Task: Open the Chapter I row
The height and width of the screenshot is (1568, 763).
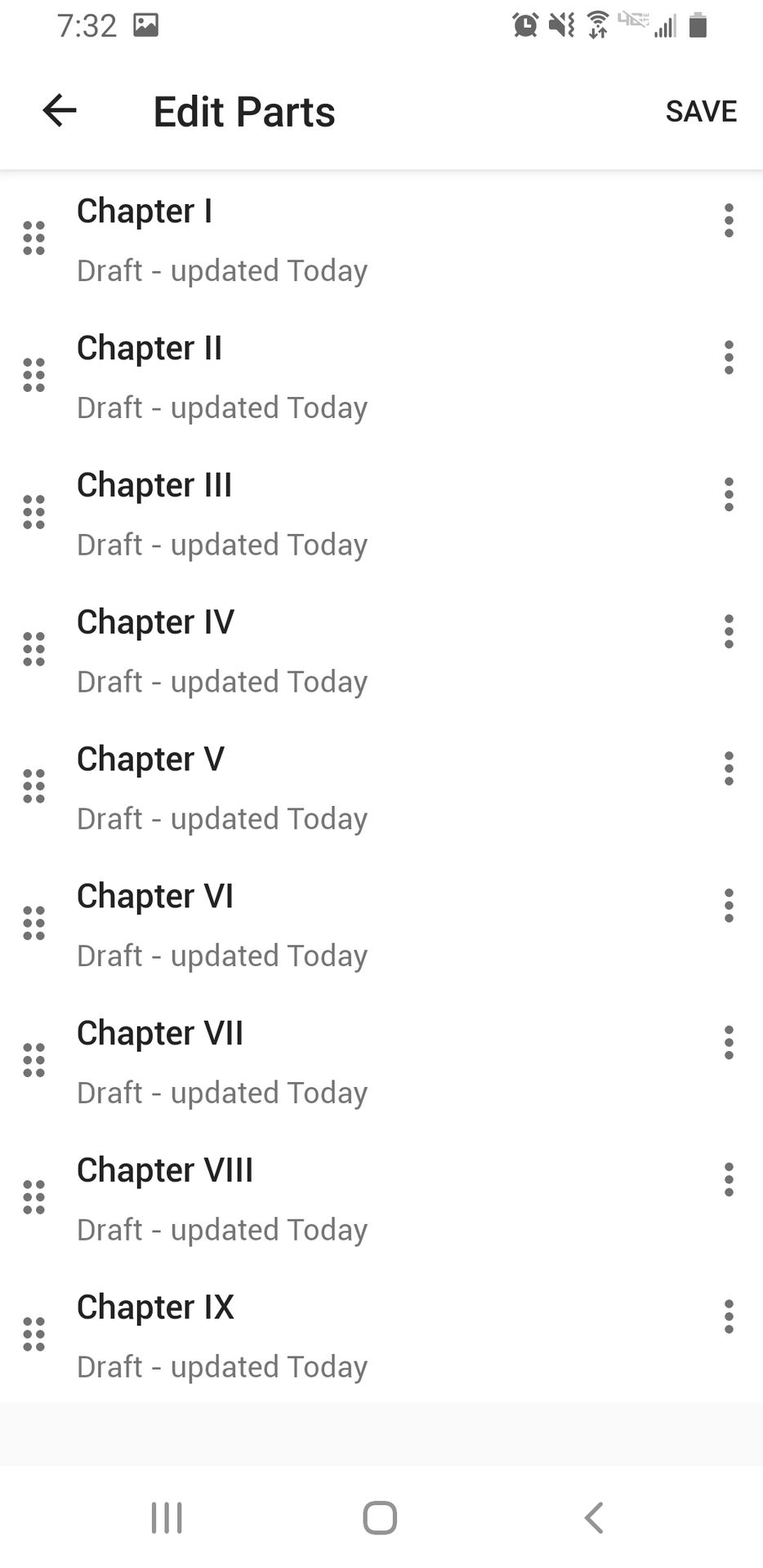Action: tap(381, 240)
